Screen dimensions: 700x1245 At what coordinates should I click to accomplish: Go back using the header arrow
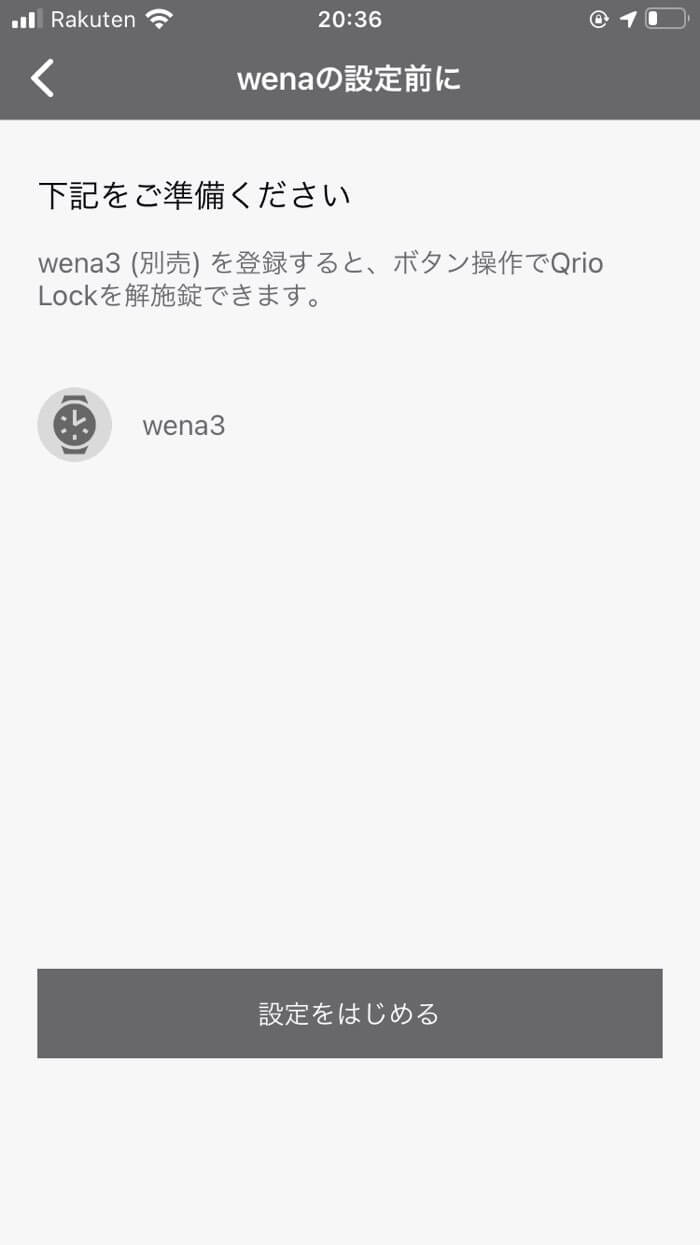42,78
